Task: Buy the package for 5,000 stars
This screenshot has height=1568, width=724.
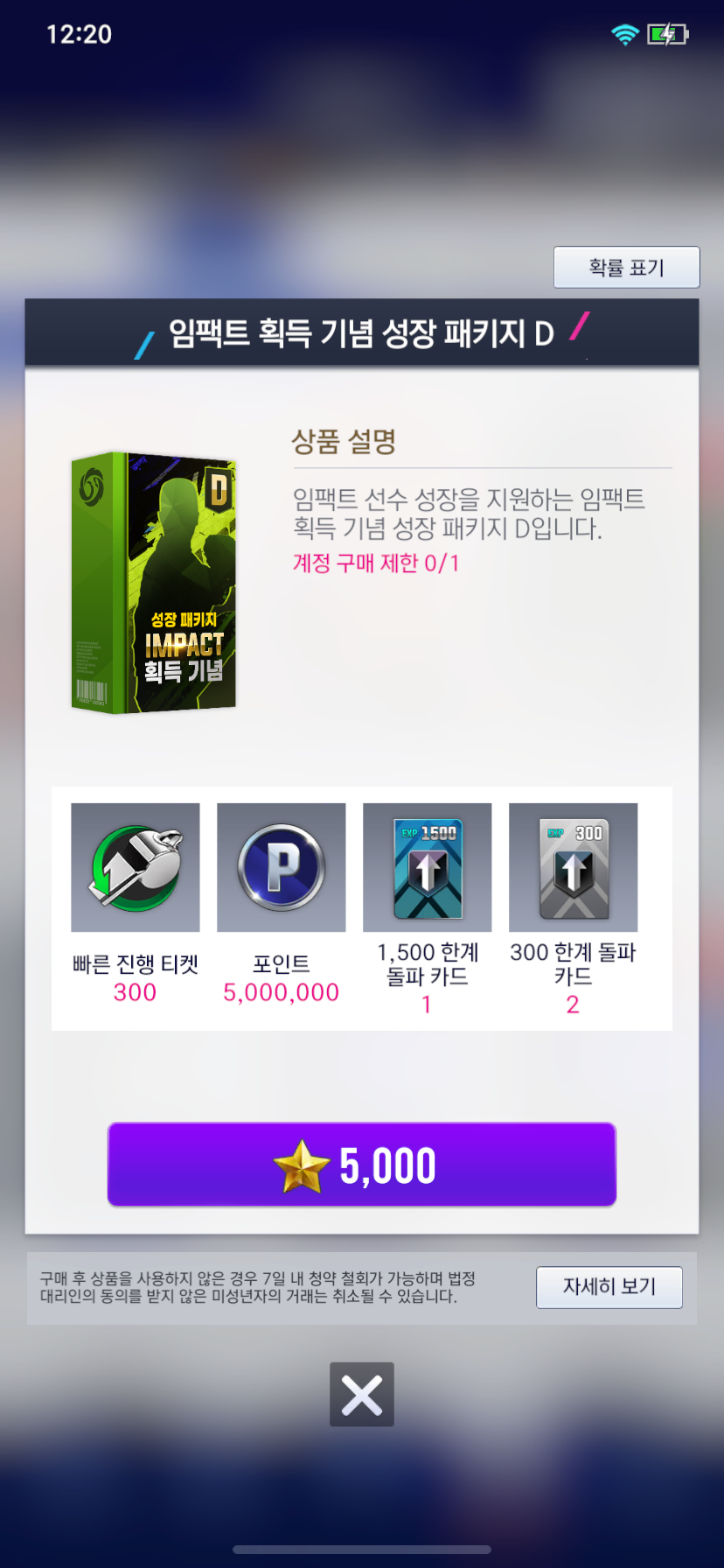Action: pos(362,1165)
